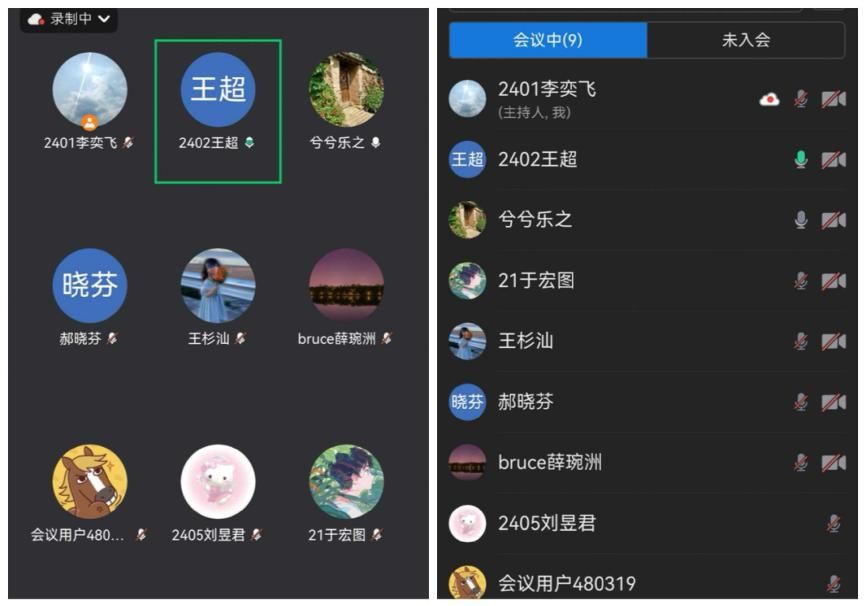Viewport: 866px width, 606px height.
Task: Open 郝晓芬's tile in the video grid
Action: click(x=90, y=287)
